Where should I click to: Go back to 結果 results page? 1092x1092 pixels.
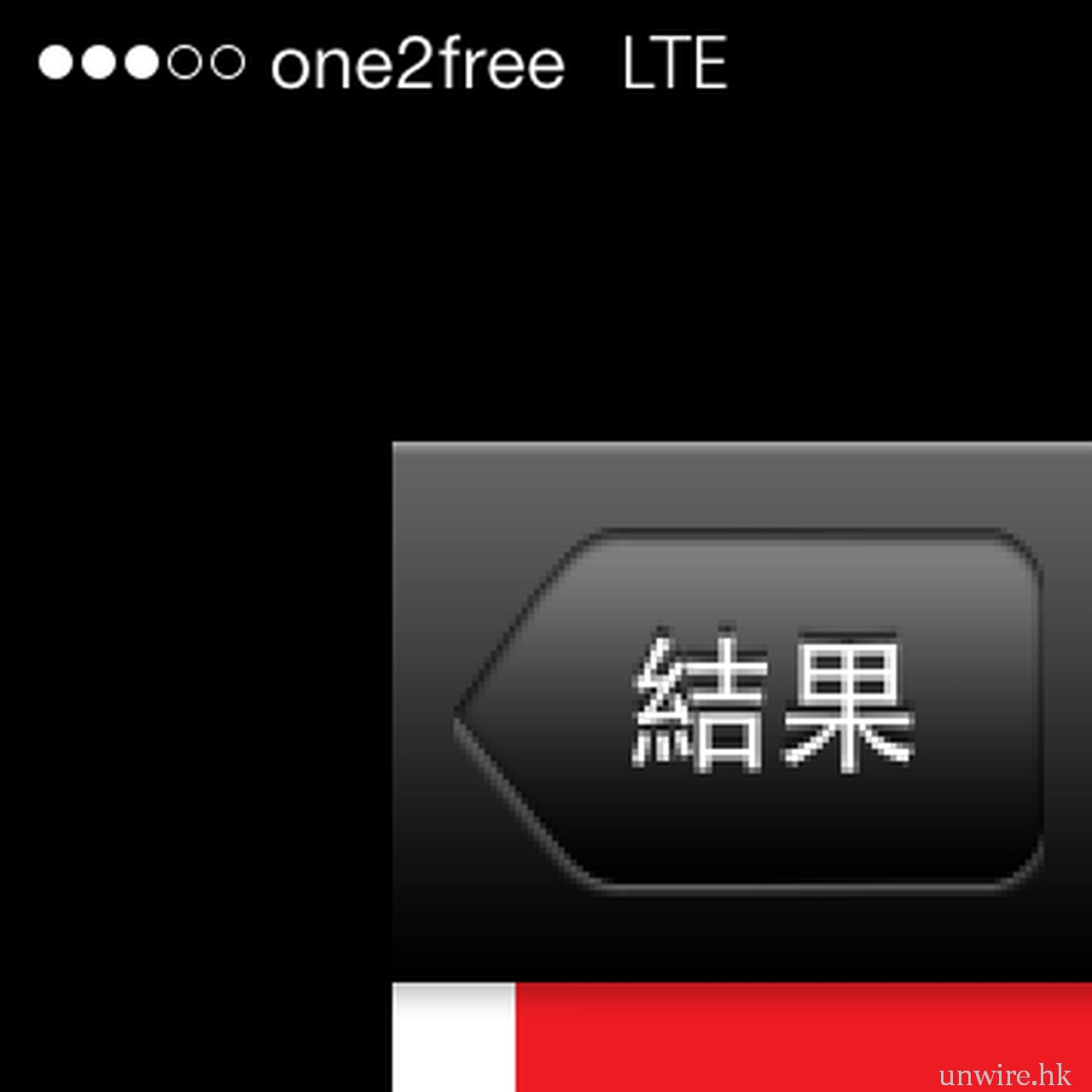[x=759, y=708]
